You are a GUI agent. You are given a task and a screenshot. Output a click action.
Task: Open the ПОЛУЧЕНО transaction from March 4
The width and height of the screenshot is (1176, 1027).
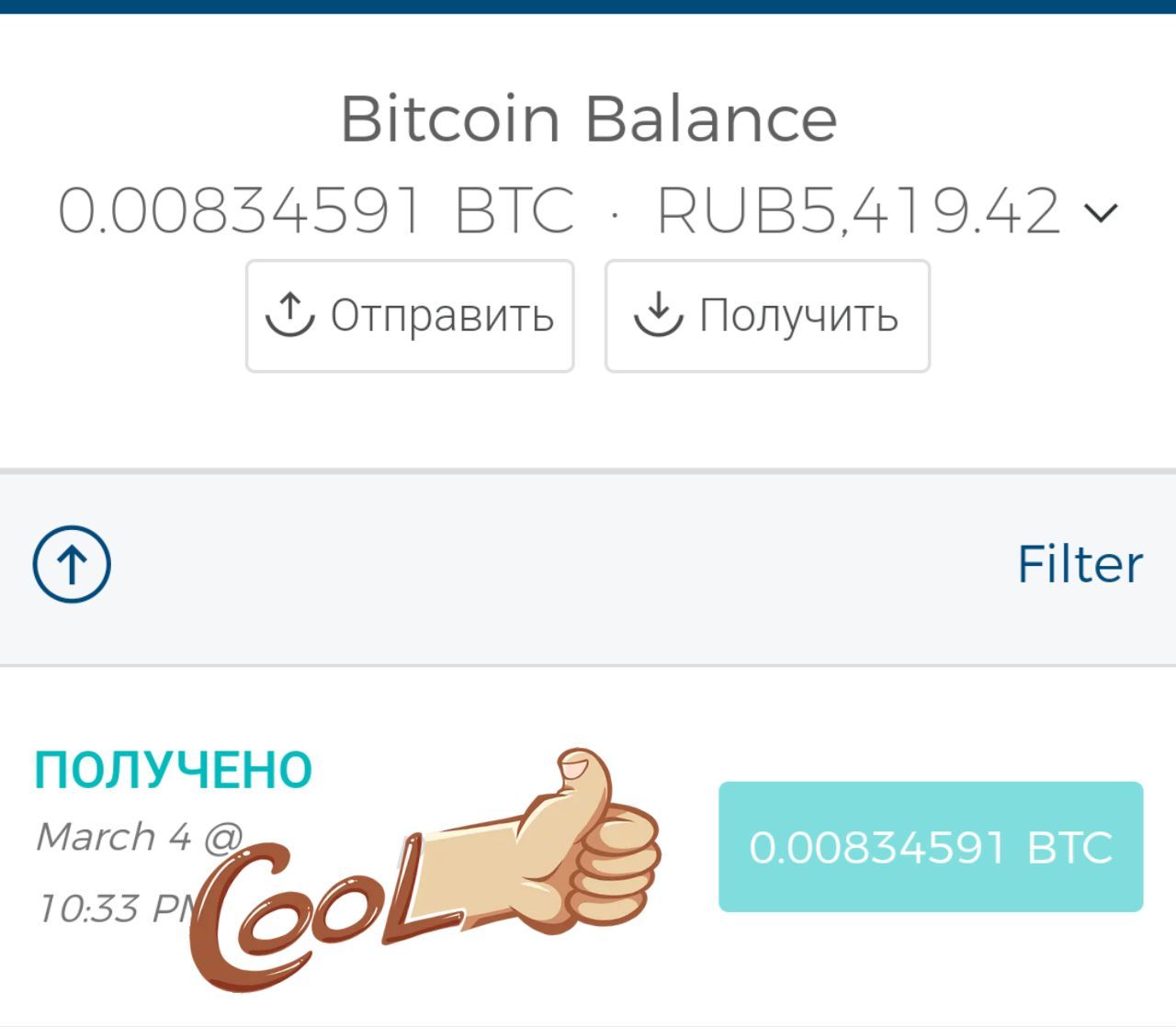[173, 770]
